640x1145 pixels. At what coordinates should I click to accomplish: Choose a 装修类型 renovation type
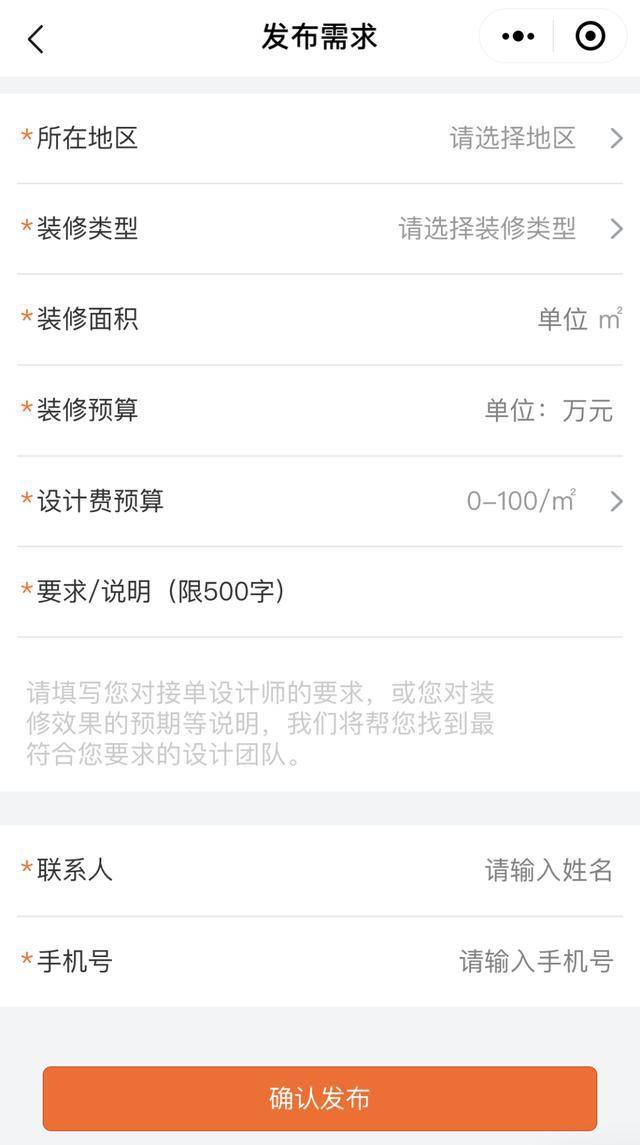320,229
